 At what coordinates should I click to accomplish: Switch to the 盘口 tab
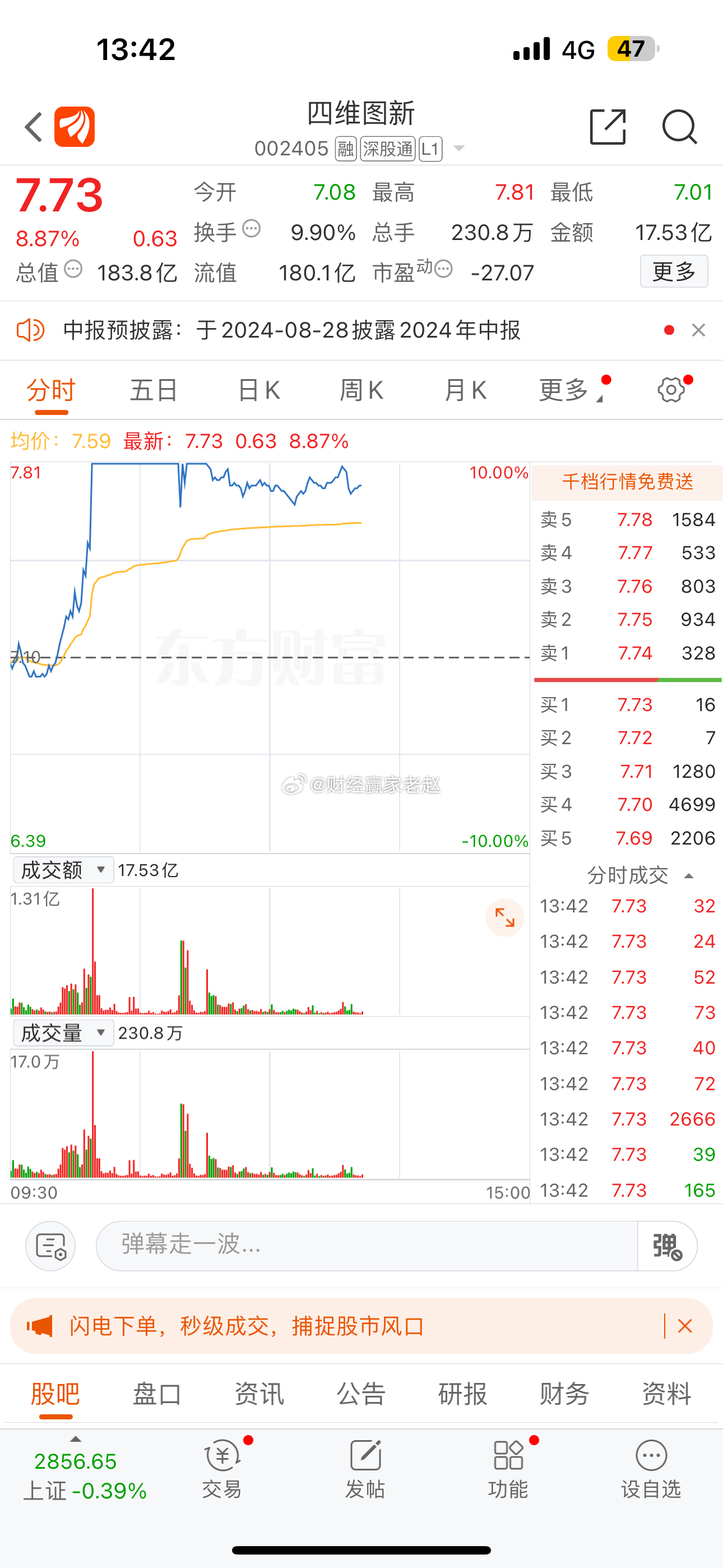[157, 1394]
